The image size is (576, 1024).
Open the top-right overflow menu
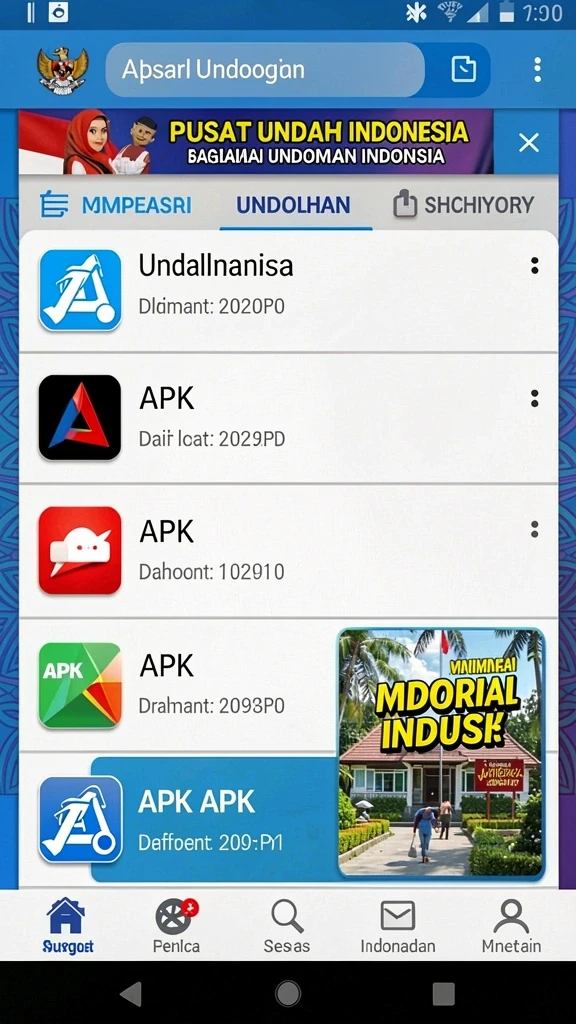point(537,70)
